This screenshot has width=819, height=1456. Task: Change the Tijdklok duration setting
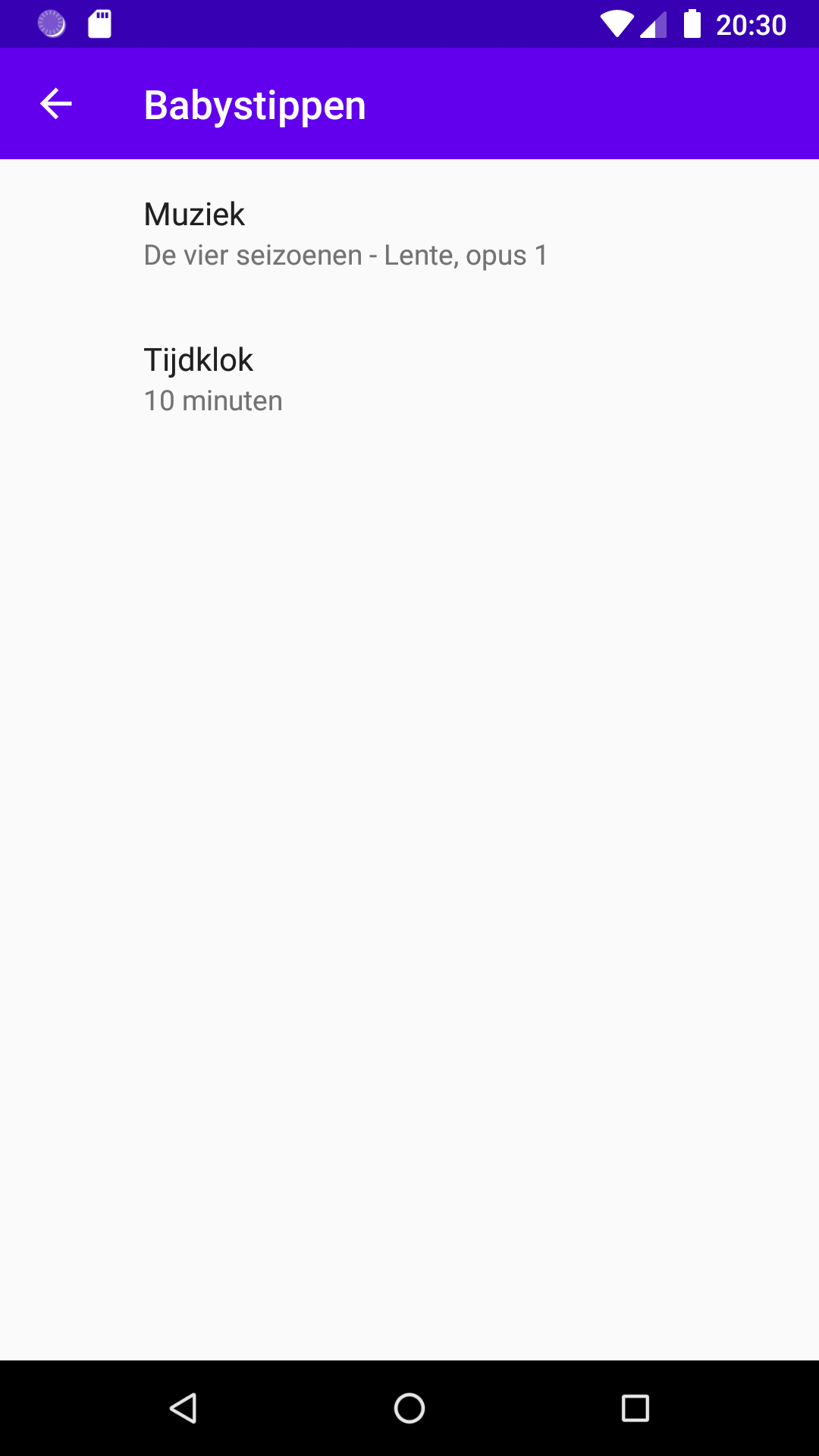(213, 379)
